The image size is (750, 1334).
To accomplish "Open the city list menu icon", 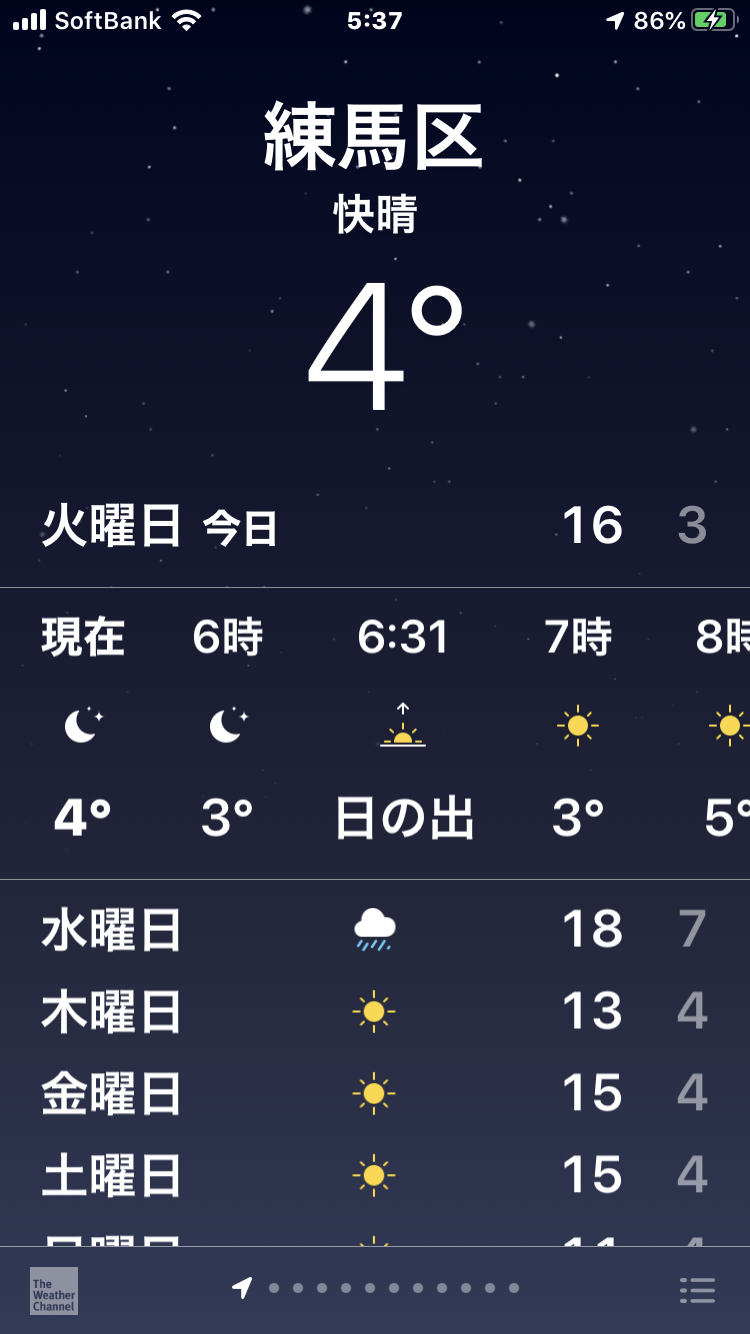I will (x=697, y=1290).
